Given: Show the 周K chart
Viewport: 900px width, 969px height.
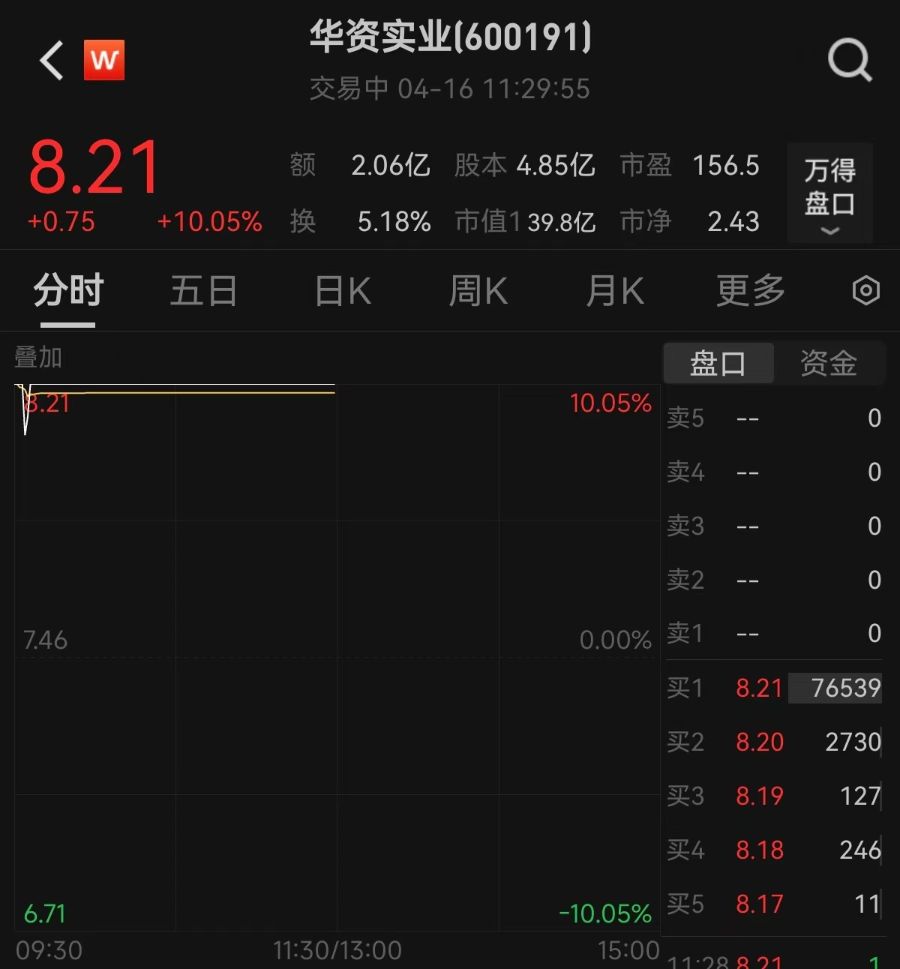Looking at the screenshot, I should point(478,291).
